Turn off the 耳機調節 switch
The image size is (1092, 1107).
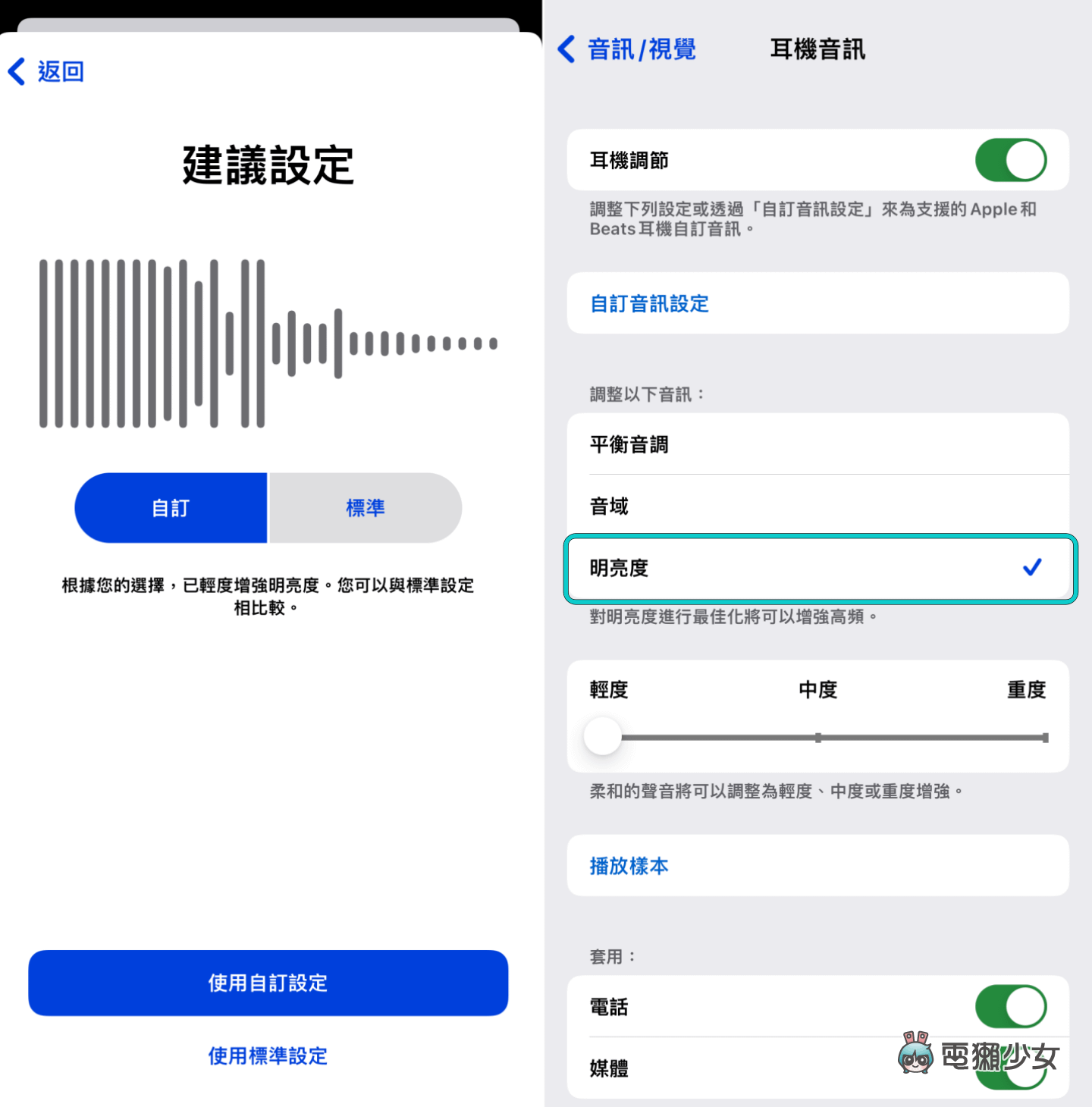pos(1010,160)
